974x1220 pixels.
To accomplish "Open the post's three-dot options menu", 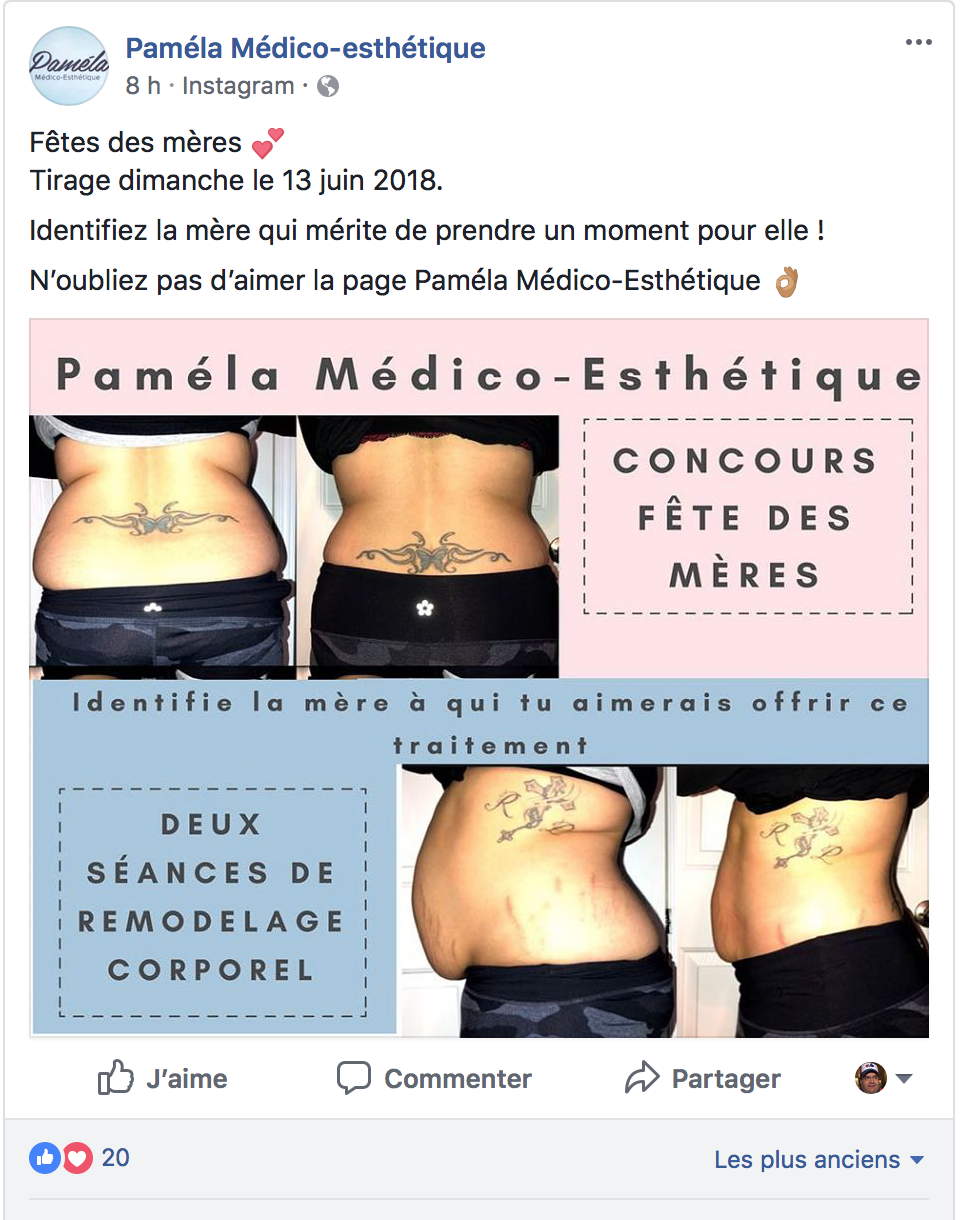I will click(x=917, y=42).
